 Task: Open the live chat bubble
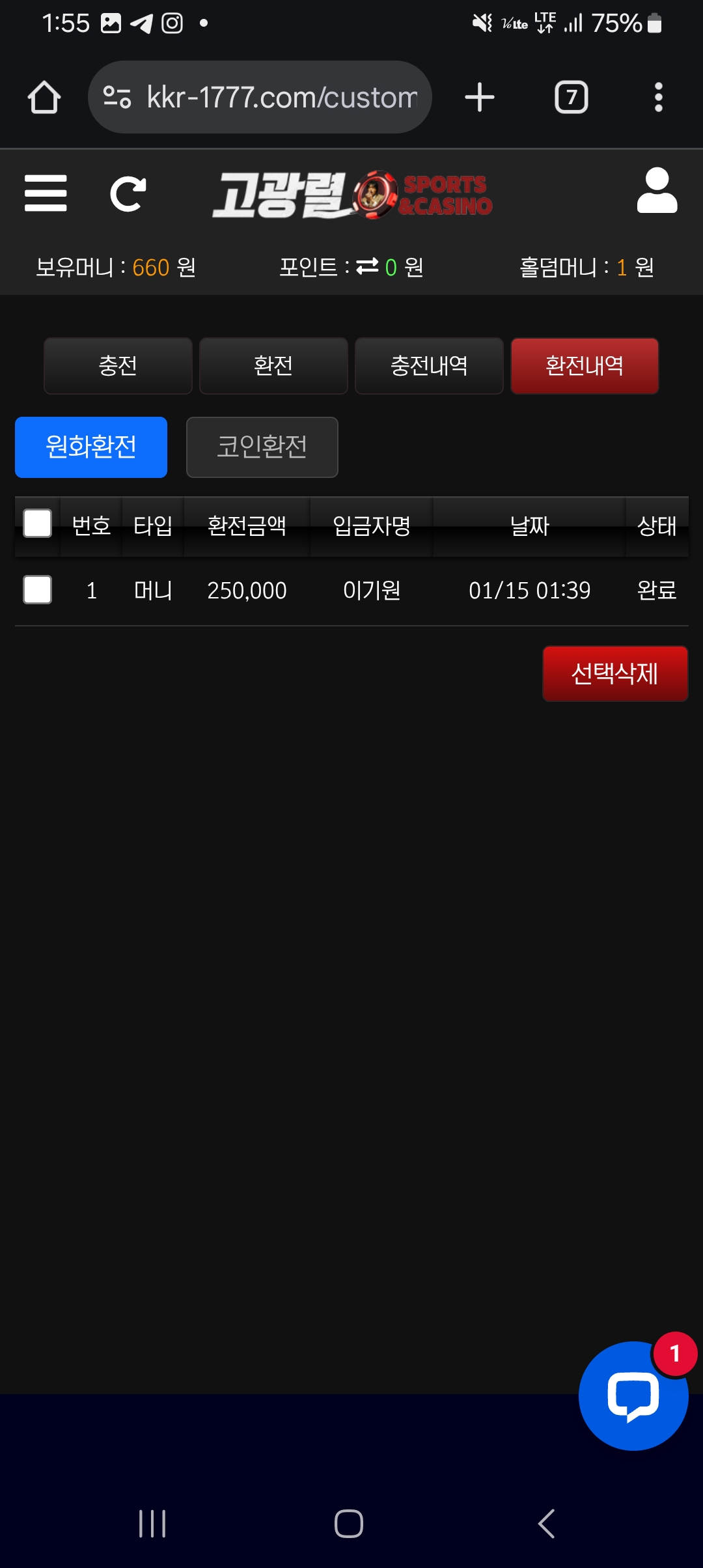(633, 1395)
